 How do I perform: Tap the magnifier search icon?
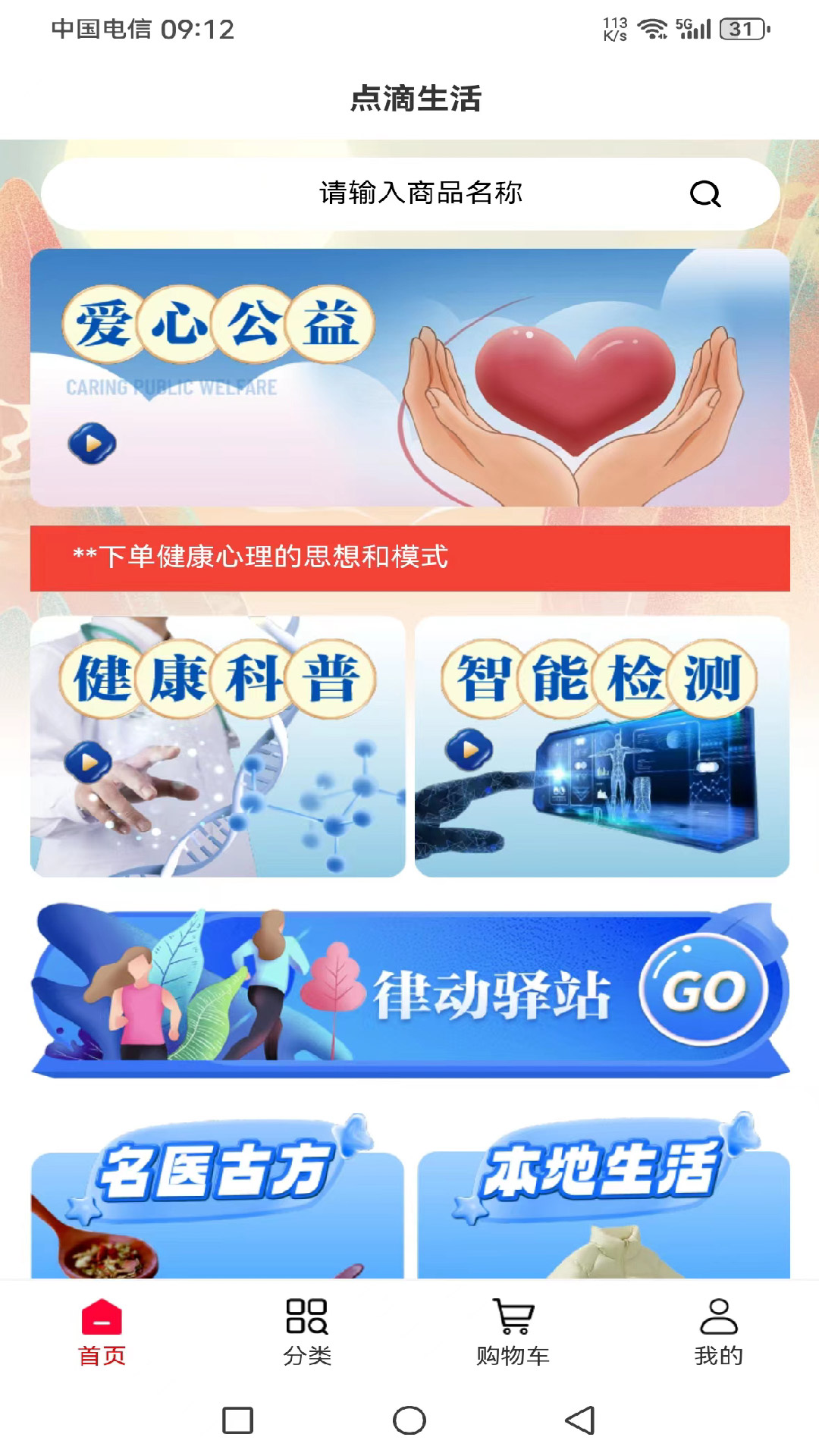click(x=705, y=194)
